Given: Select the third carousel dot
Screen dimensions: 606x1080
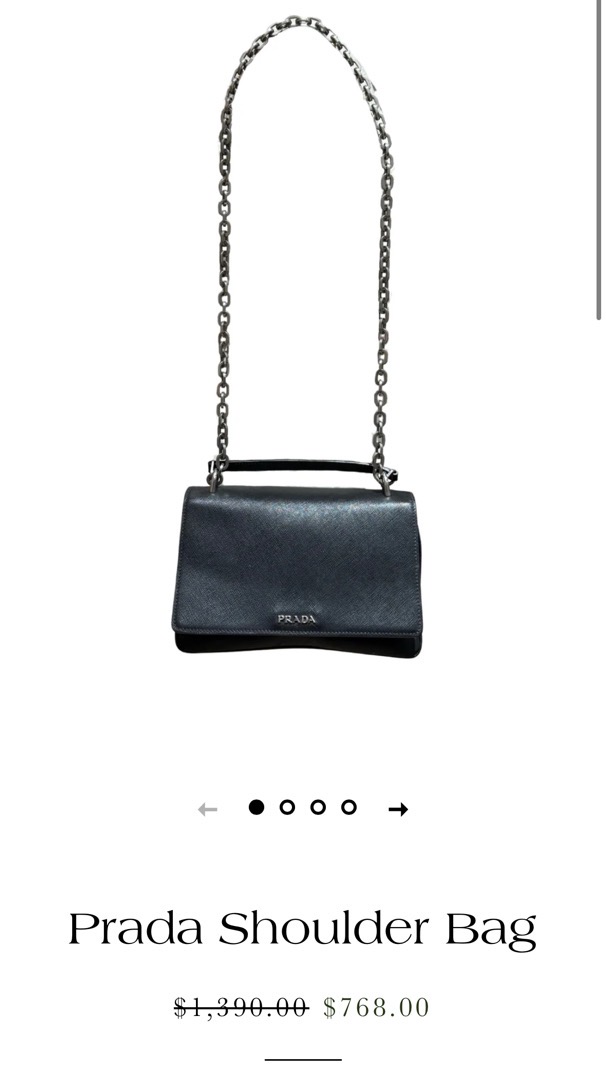Looking at the screenshot, I should (318, 807).
